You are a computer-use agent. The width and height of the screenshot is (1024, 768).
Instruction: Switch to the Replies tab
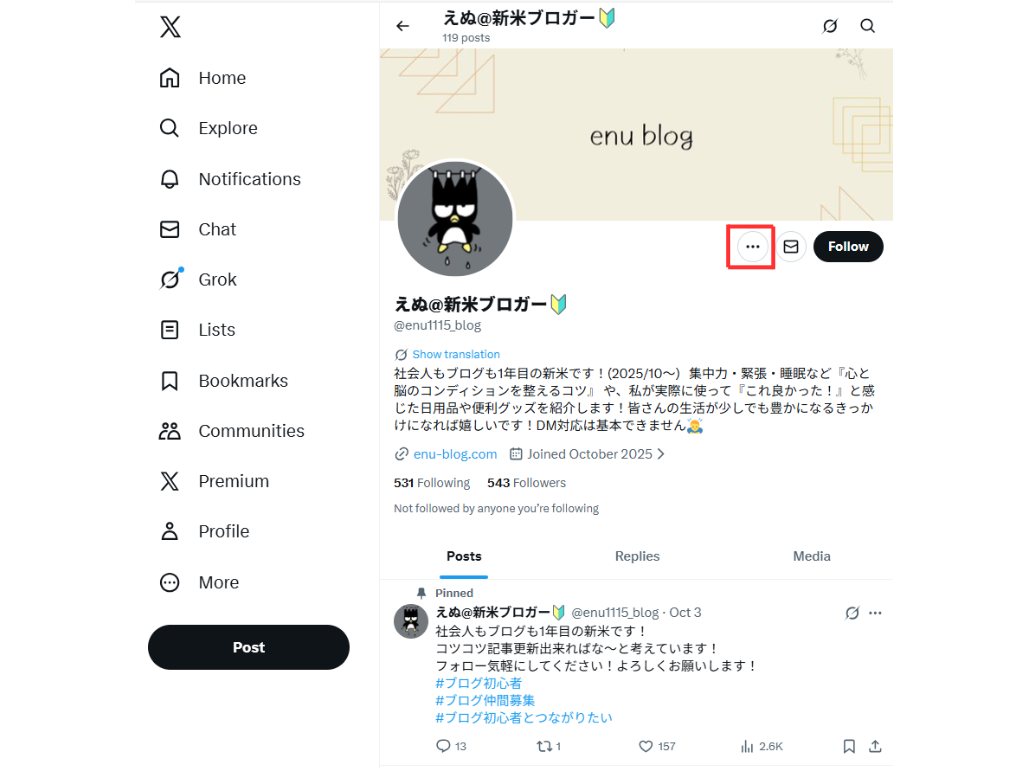pos(637,556)
